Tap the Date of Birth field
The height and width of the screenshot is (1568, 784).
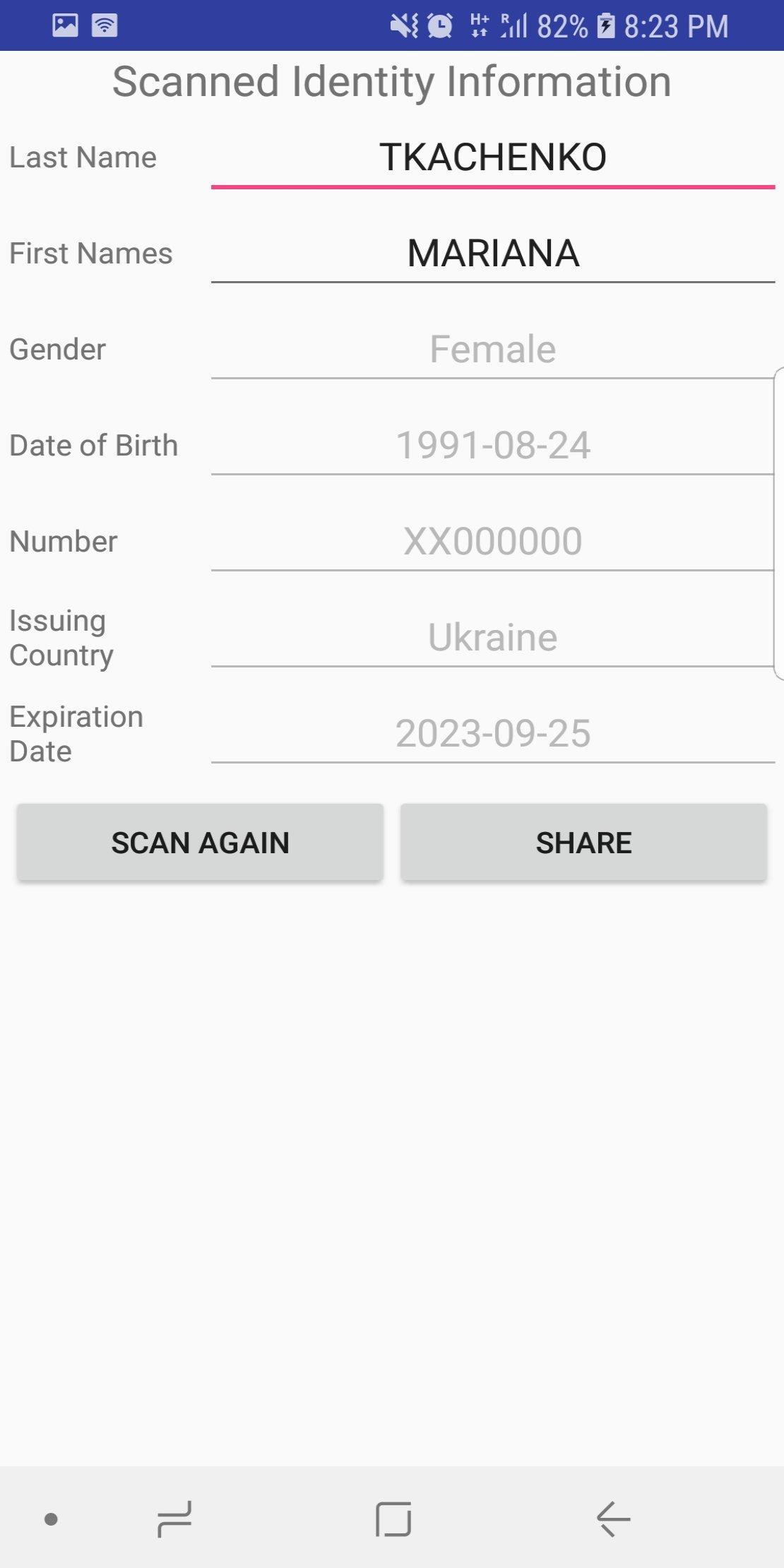pyautogui.click(x=492, y=446)
